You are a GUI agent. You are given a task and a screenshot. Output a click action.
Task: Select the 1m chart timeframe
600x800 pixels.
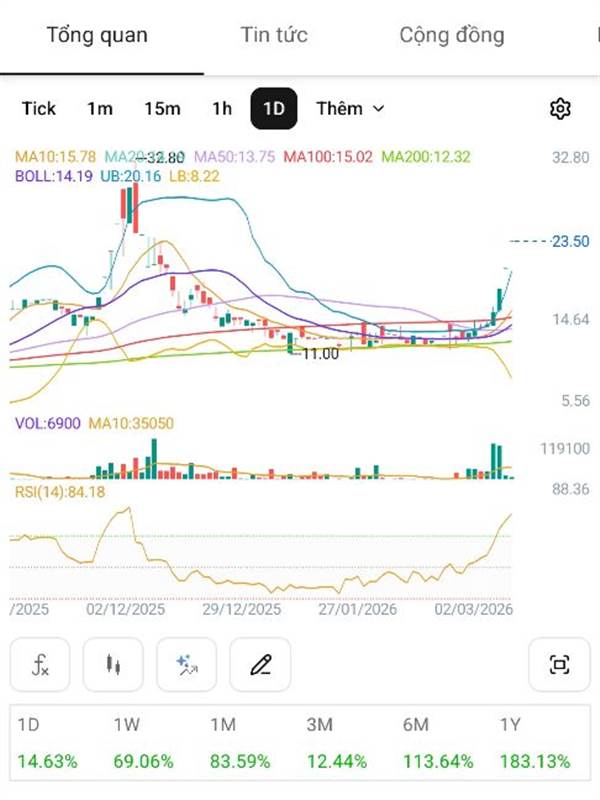point(100,108)
